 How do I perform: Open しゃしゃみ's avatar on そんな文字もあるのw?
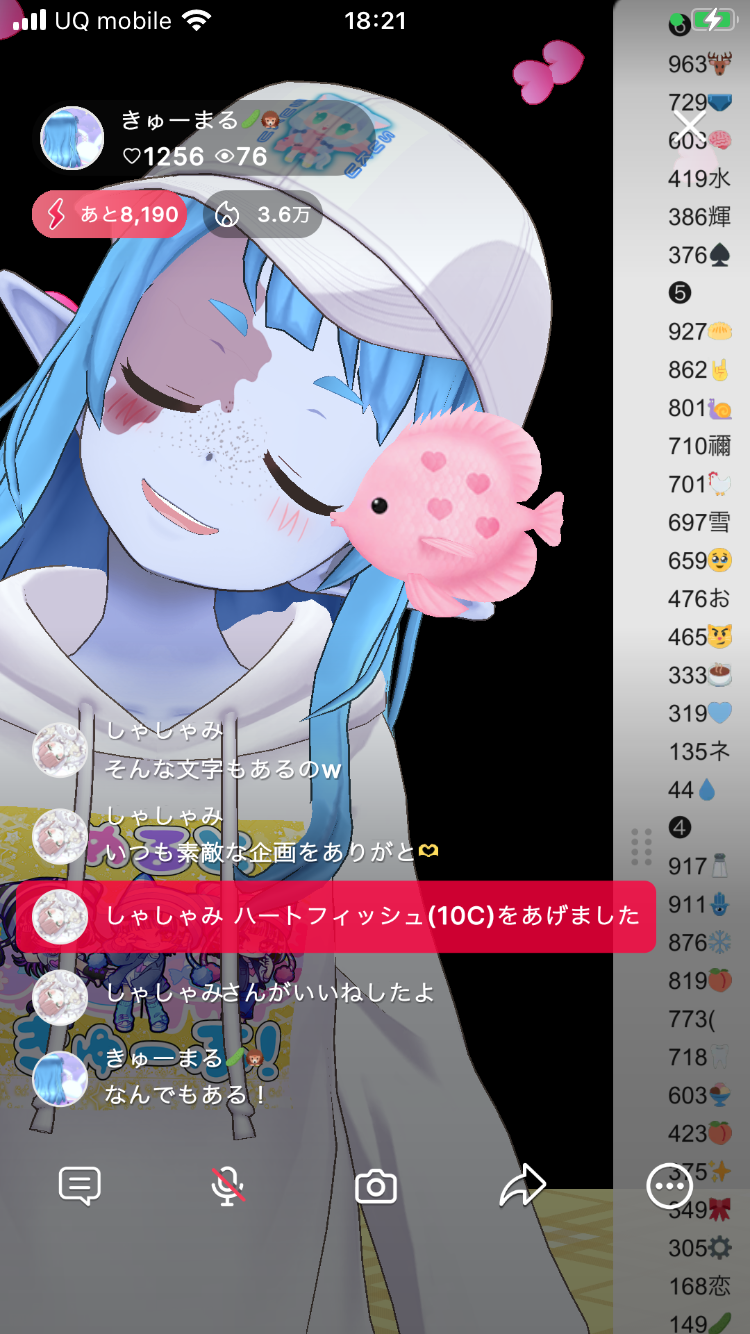(60, 750)
